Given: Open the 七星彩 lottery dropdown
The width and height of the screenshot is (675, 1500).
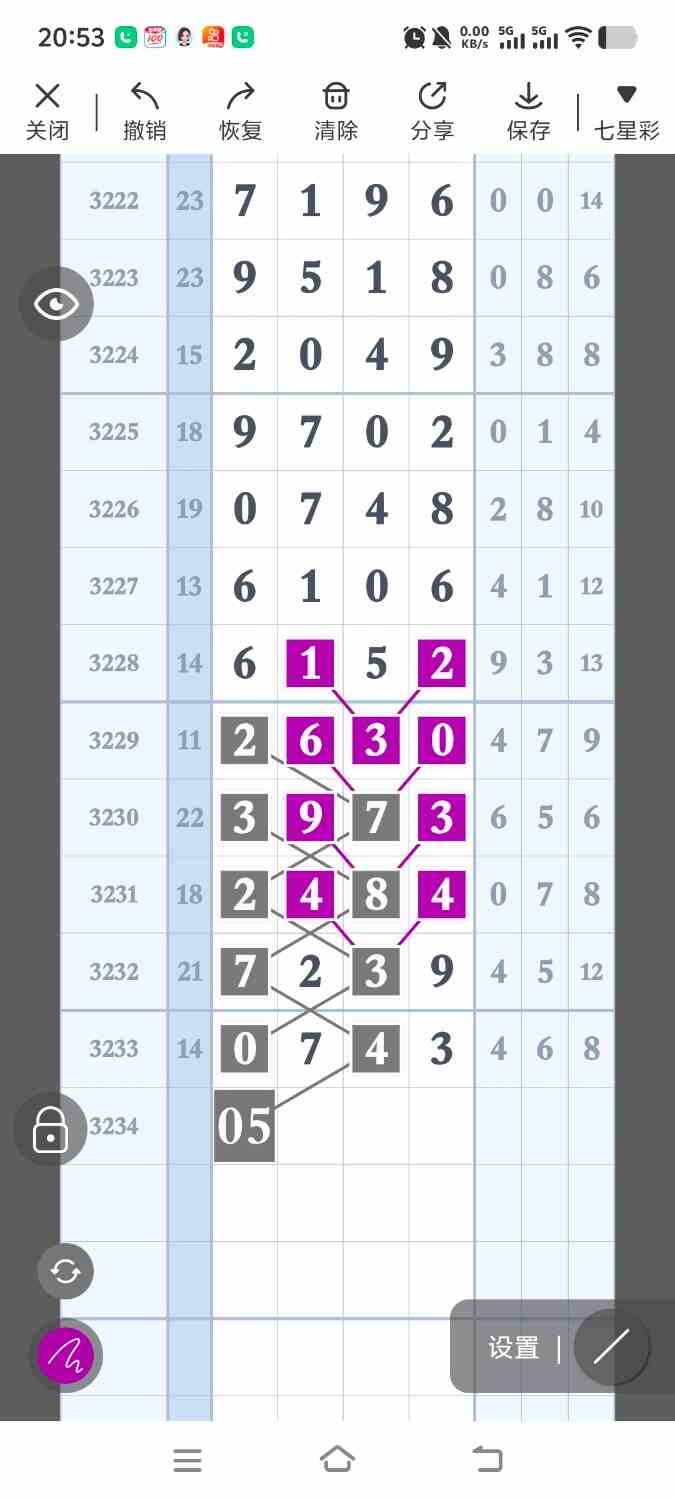Looking at the screenshot, I should 626,111.
